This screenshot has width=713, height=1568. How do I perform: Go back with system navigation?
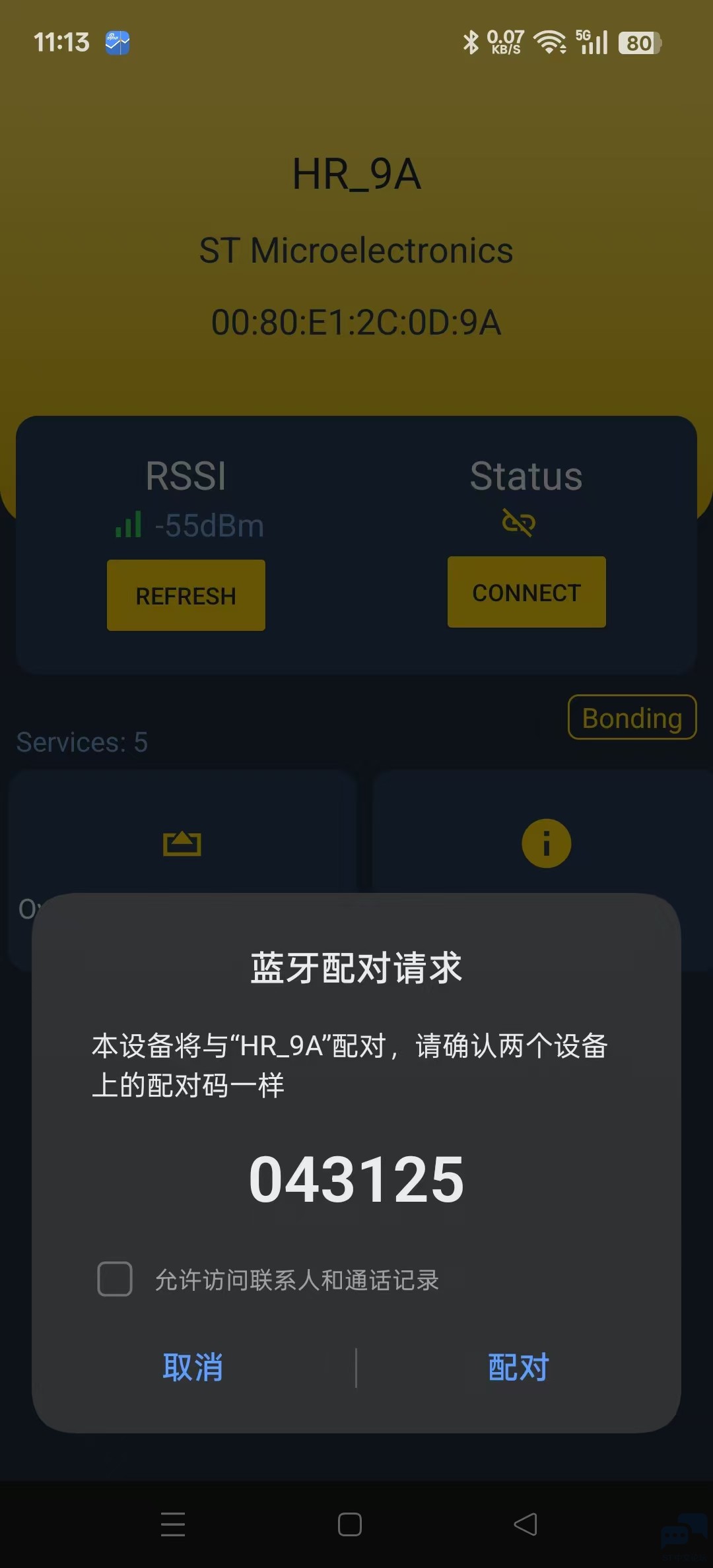[526, 1524]
